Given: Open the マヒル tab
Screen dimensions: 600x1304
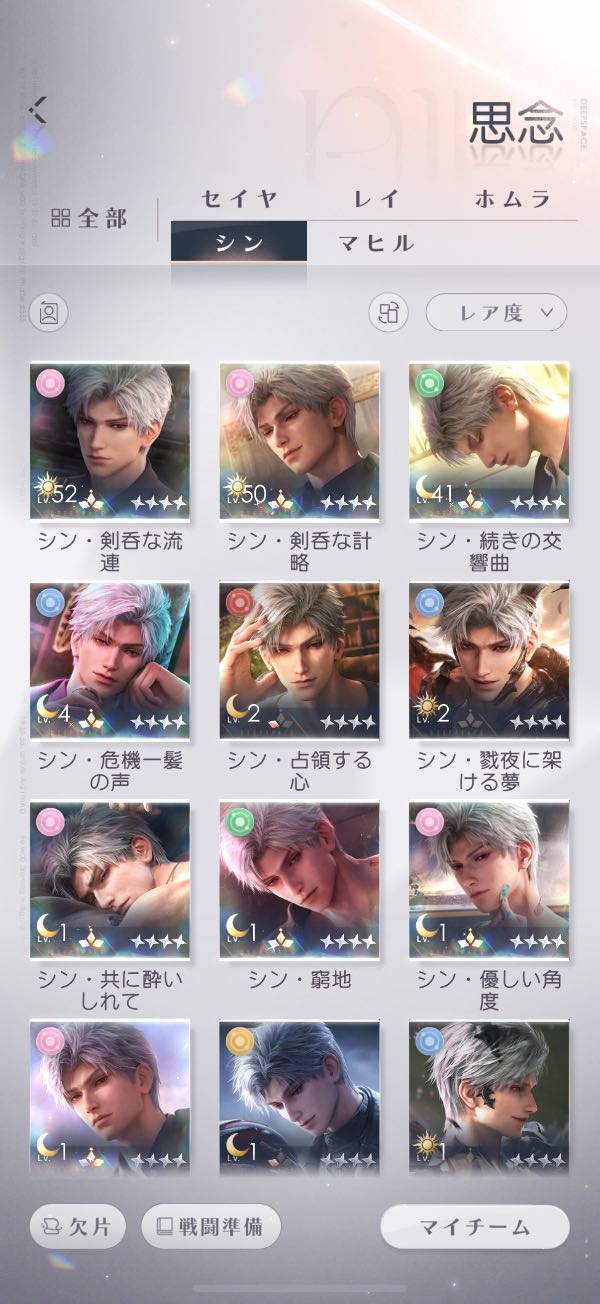Looking at the screenshot, I should tap(375, 243).
